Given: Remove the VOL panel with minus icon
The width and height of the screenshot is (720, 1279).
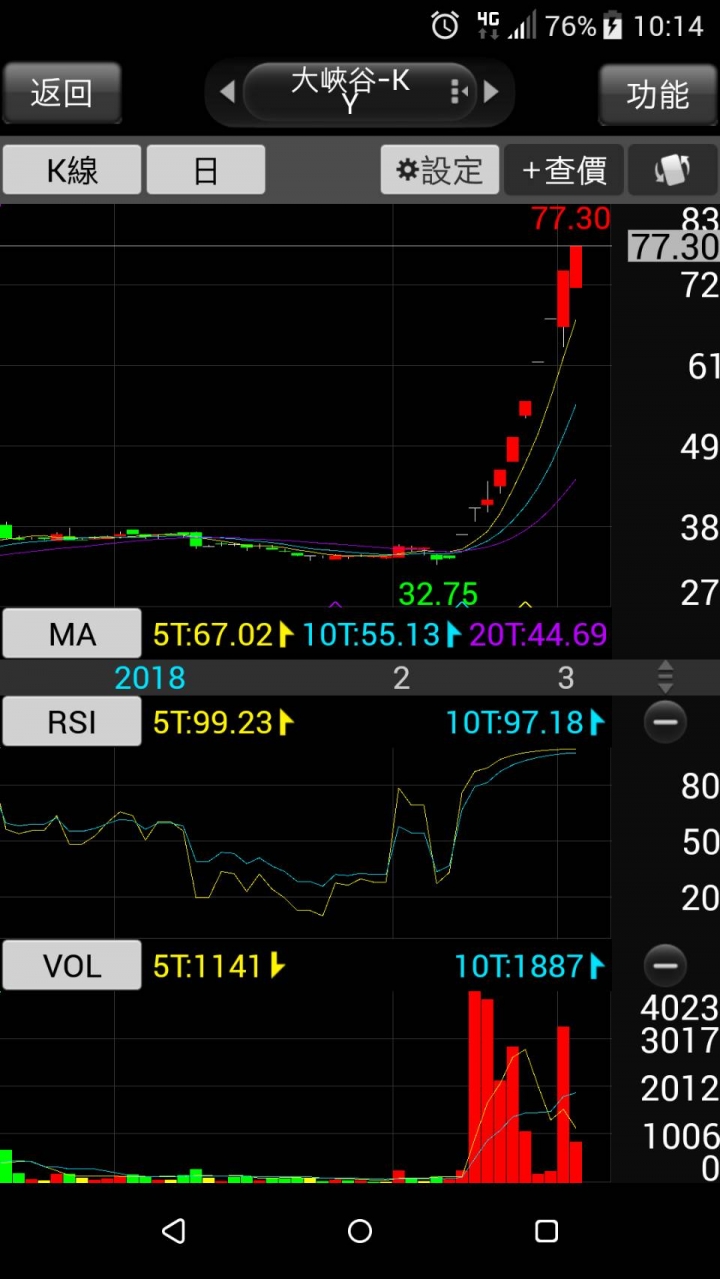Looking at the screenshot, I should [665, 966].
